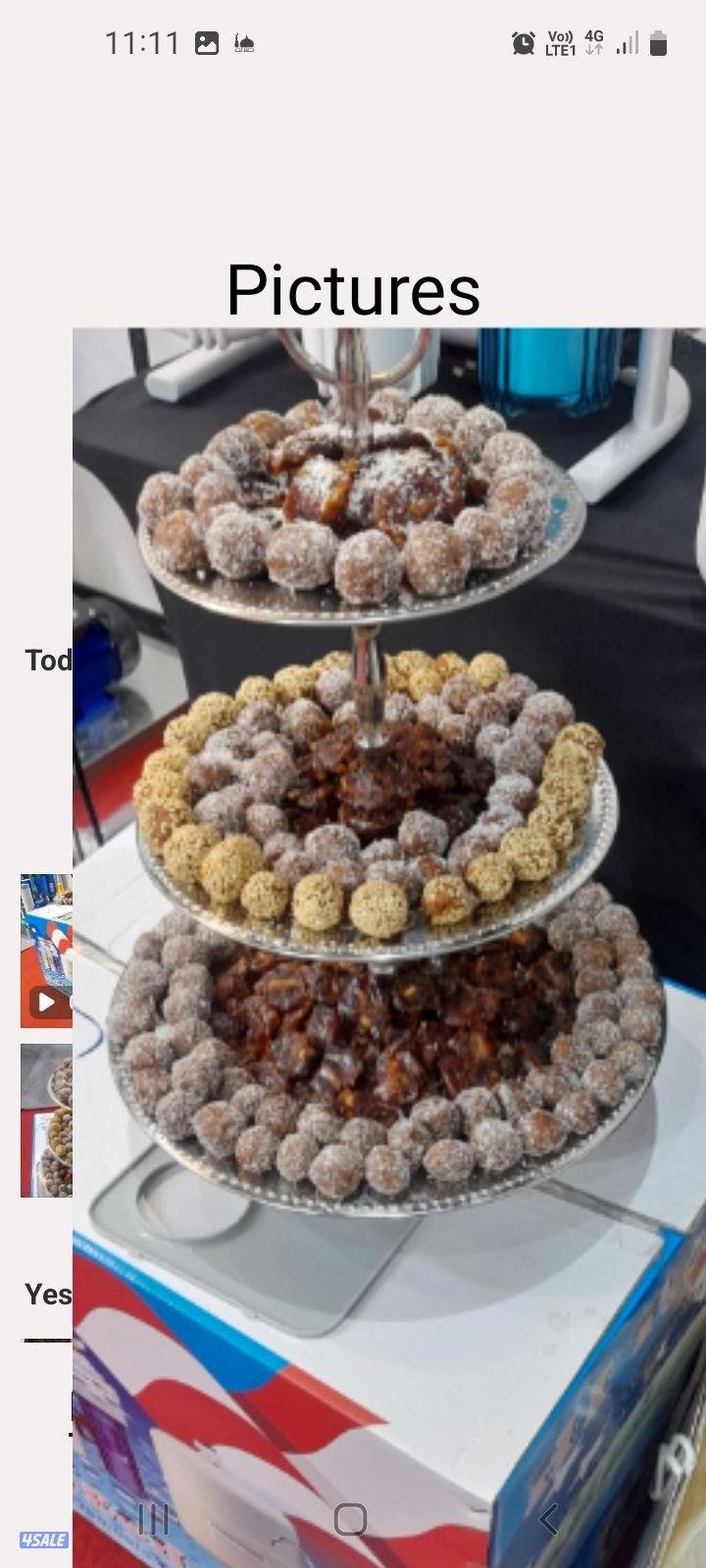This screenshot has height=1568, width=706.
Task: Tap the home button in navigation bar
Action: tap(351, 1519)
